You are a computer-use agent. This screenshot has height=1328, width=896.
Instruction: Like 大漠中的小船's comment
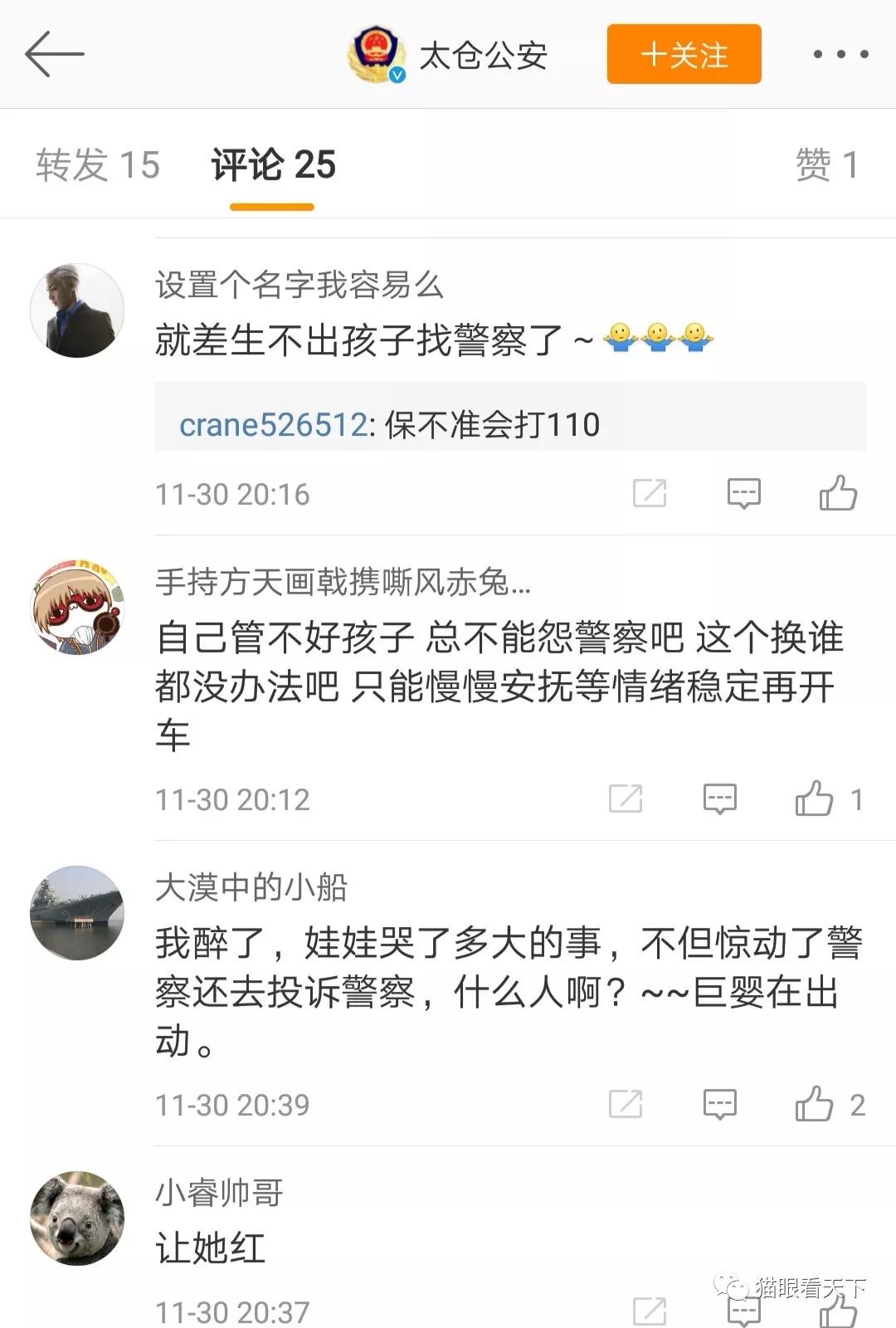click(815, 1105)
